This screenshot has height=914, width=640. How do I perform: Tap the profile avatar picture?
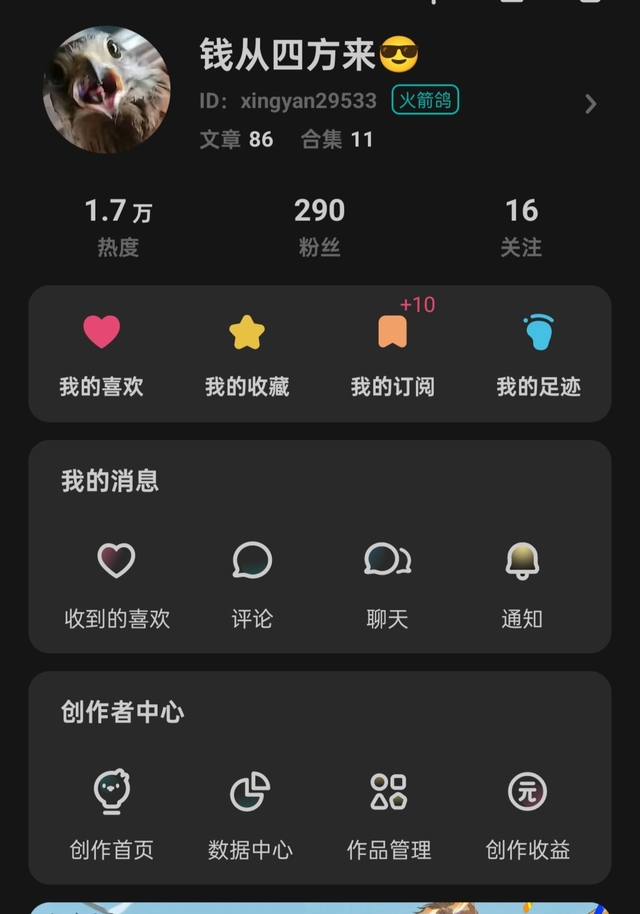107,90
